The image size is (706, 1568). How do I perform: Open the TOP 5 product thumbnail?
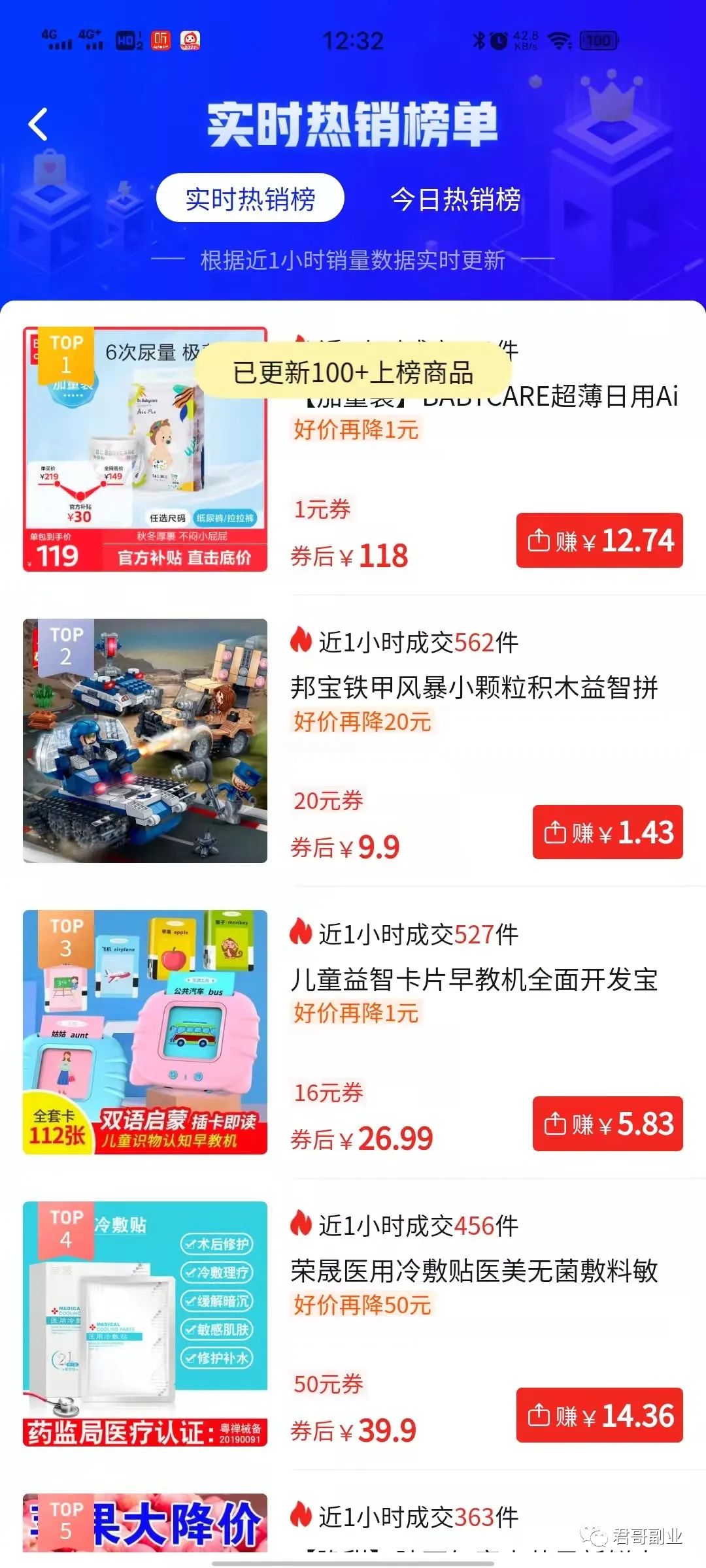tap(145, 1522)
